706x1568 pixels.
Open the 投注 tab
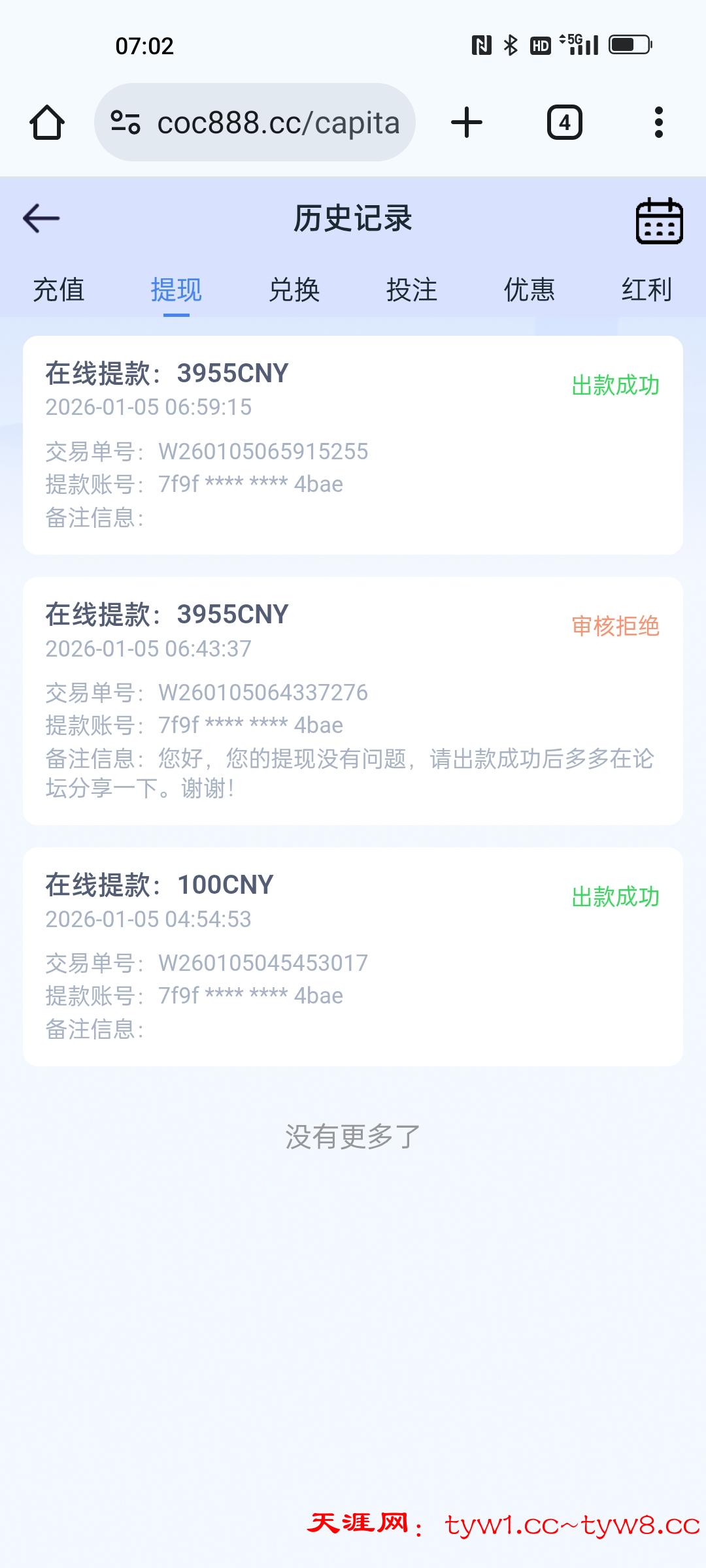tap(412, 289)
